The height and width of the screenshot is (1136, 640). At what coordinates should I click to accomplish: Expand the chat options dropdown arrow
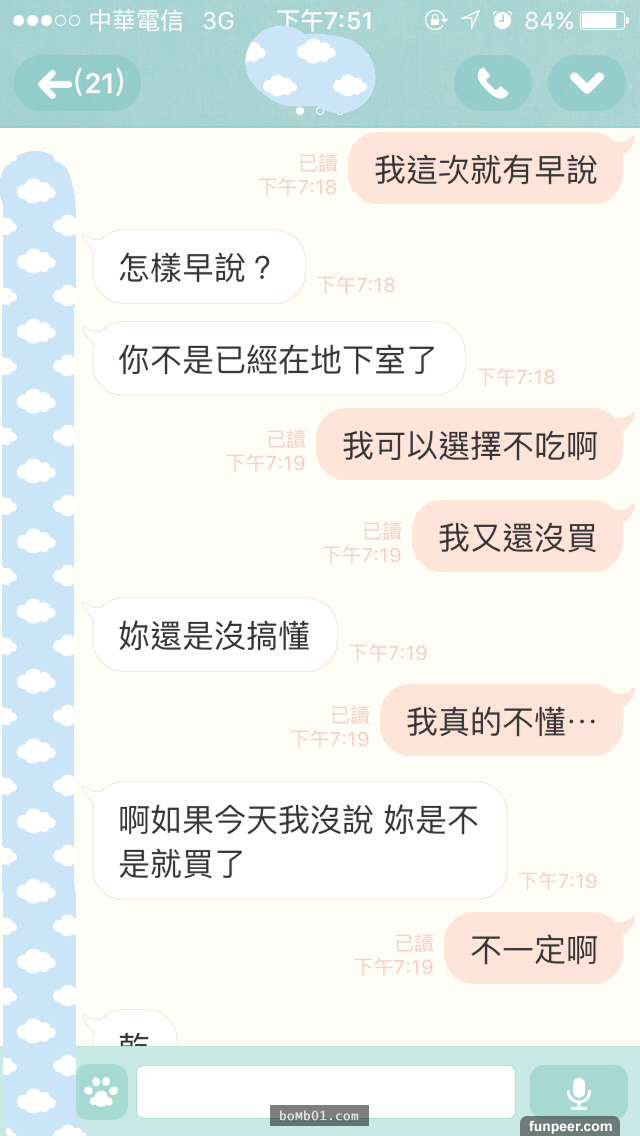586,84
